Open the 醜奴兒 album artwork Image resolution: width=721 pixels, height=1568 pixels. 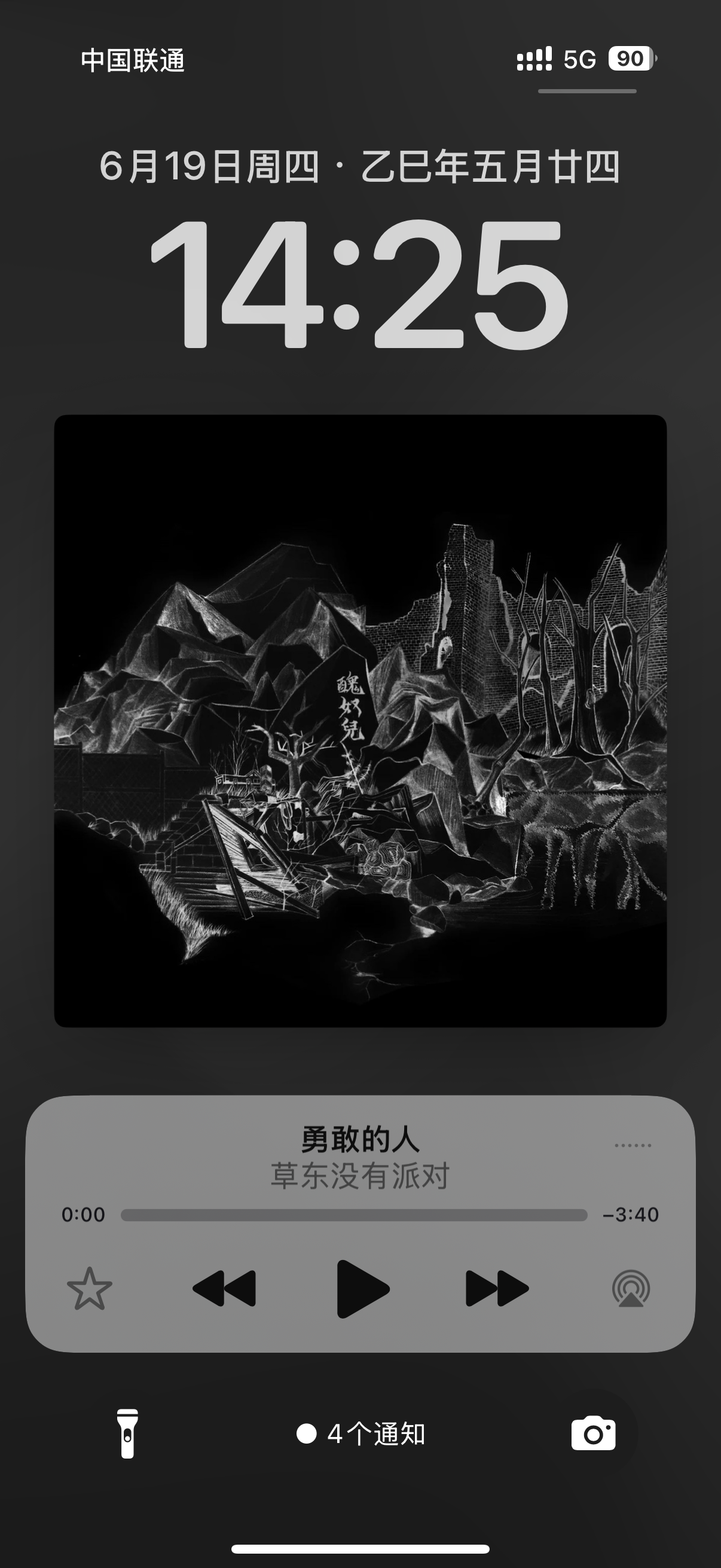(x=360, y=721)
